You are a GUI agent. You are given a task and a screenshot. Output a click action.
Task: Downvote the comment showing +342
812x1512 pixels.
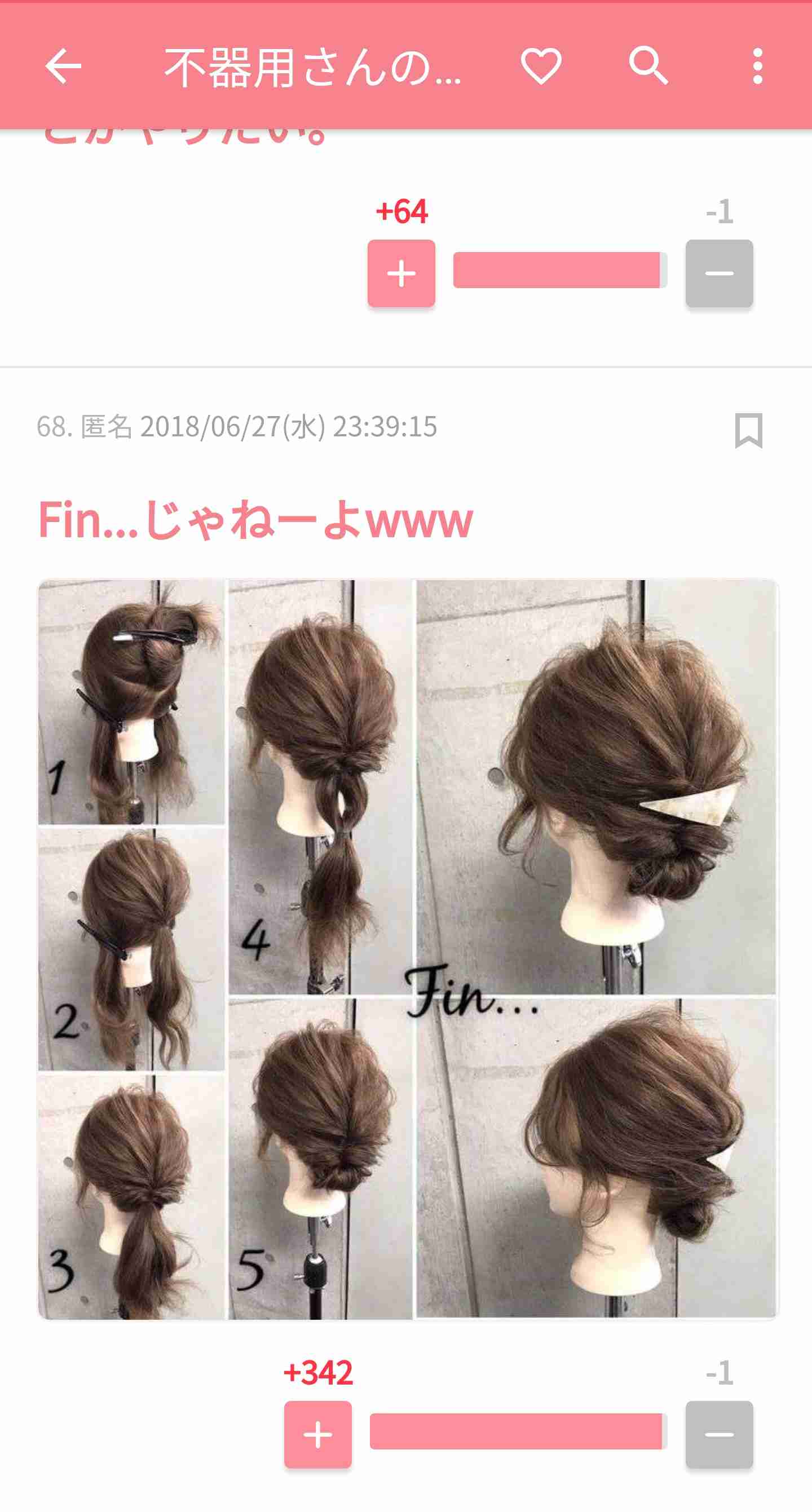(x=719, y=1434)
